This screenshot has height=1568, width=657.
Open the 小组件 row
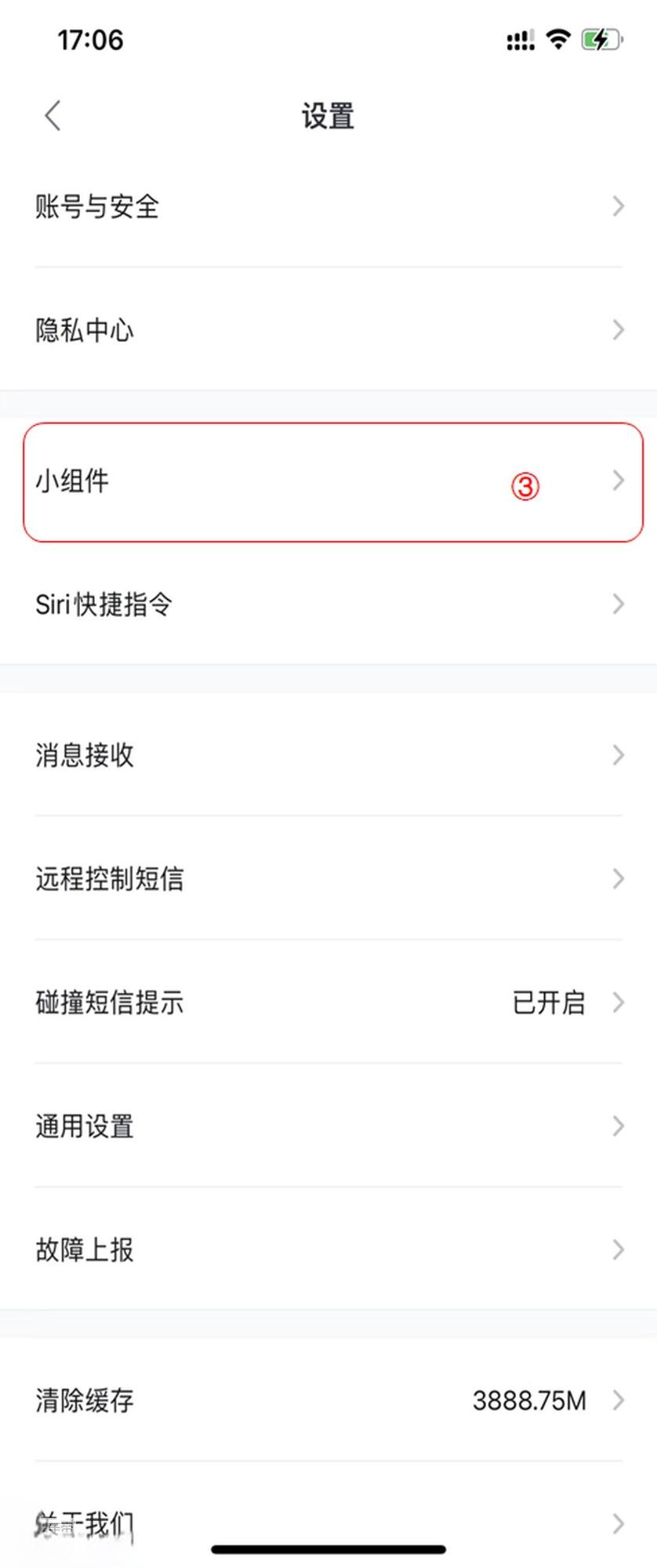tap(328, 481)
